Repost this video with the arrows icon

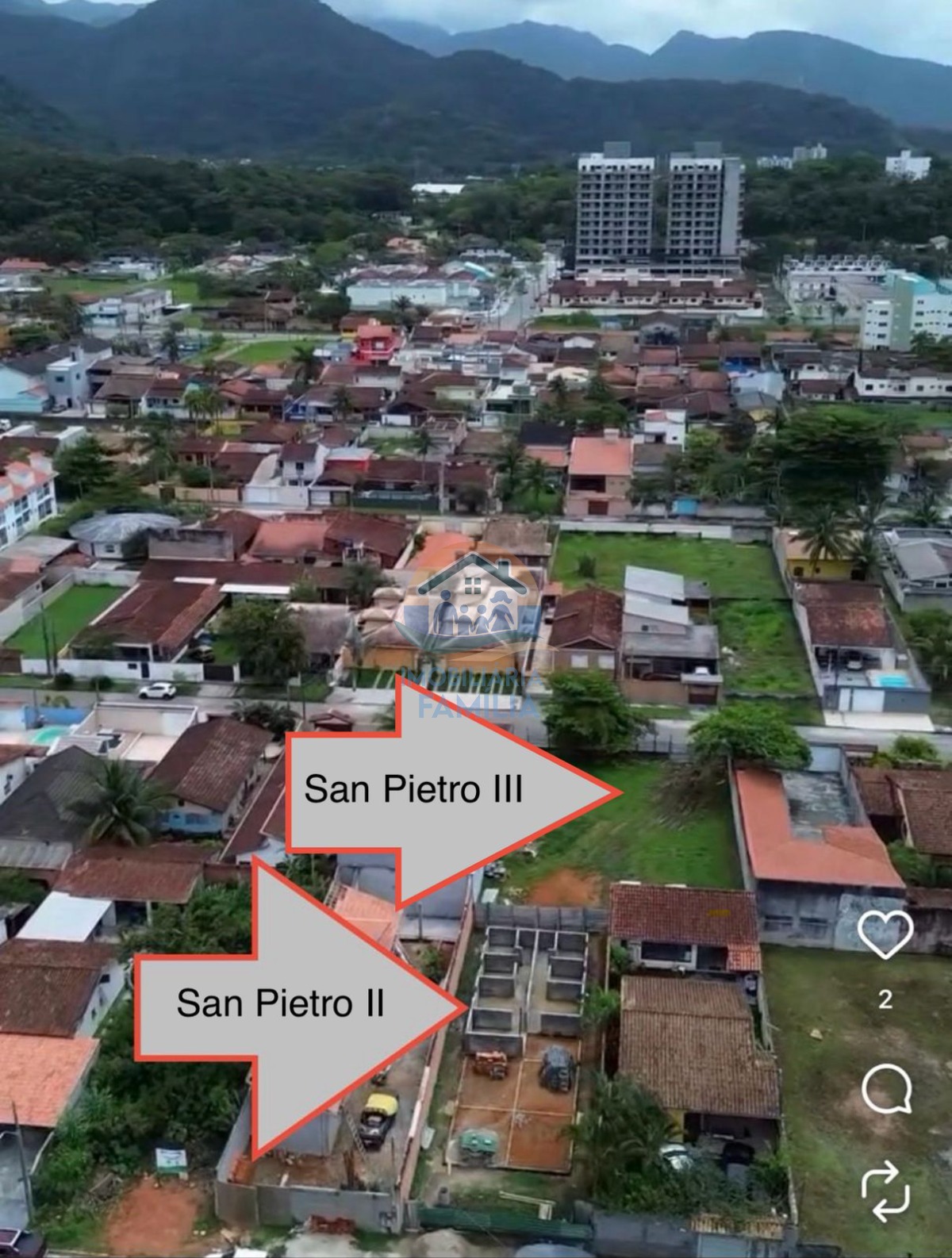885,1191
